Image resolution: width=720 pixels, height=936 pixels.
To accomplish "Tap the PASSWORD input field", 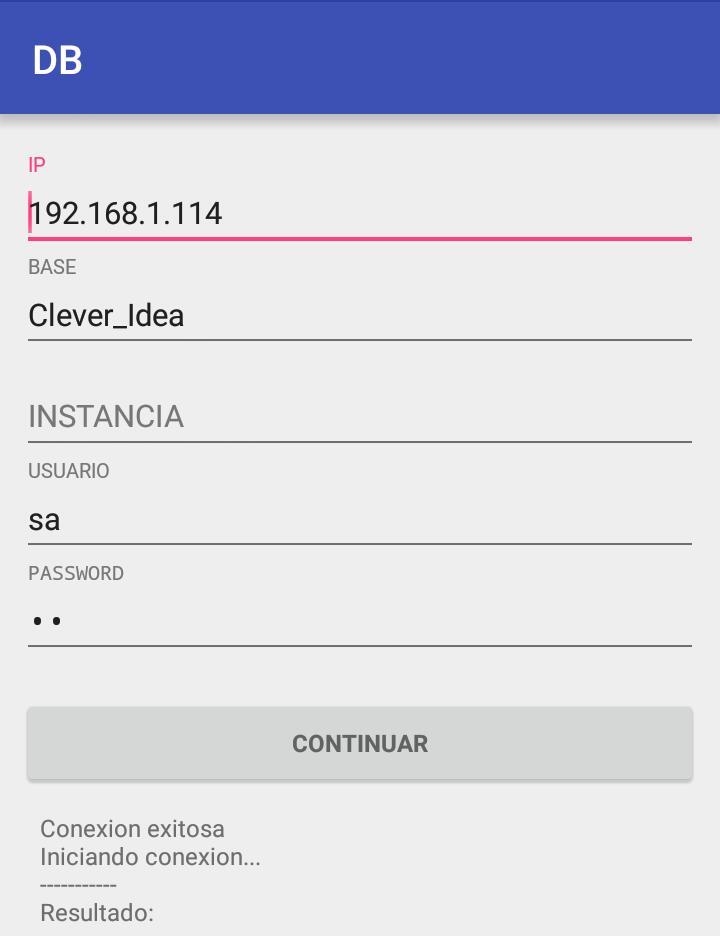I will [x=360, y=621].
